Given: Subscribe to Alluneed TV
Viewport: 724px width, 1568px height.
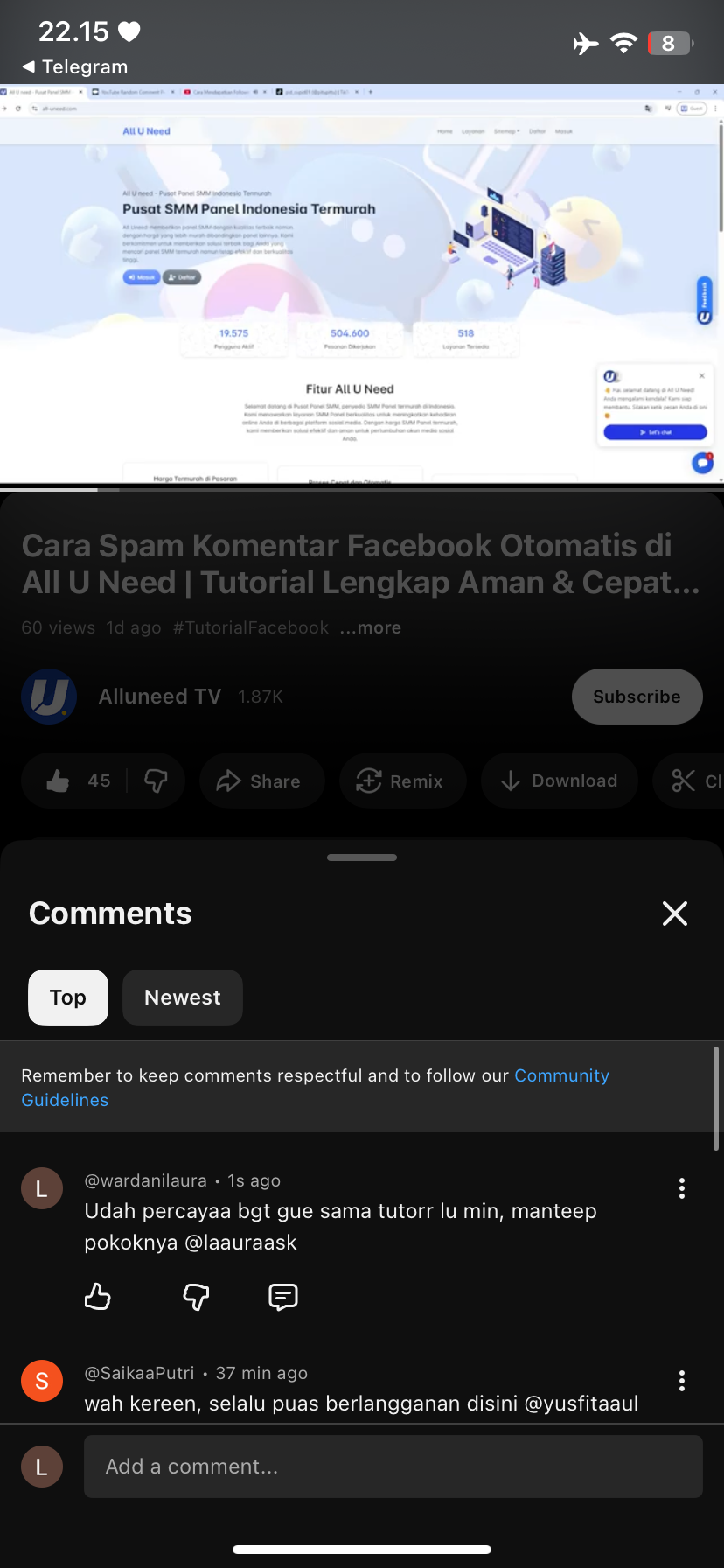Looking at the screenshot, I should [637, 696].
